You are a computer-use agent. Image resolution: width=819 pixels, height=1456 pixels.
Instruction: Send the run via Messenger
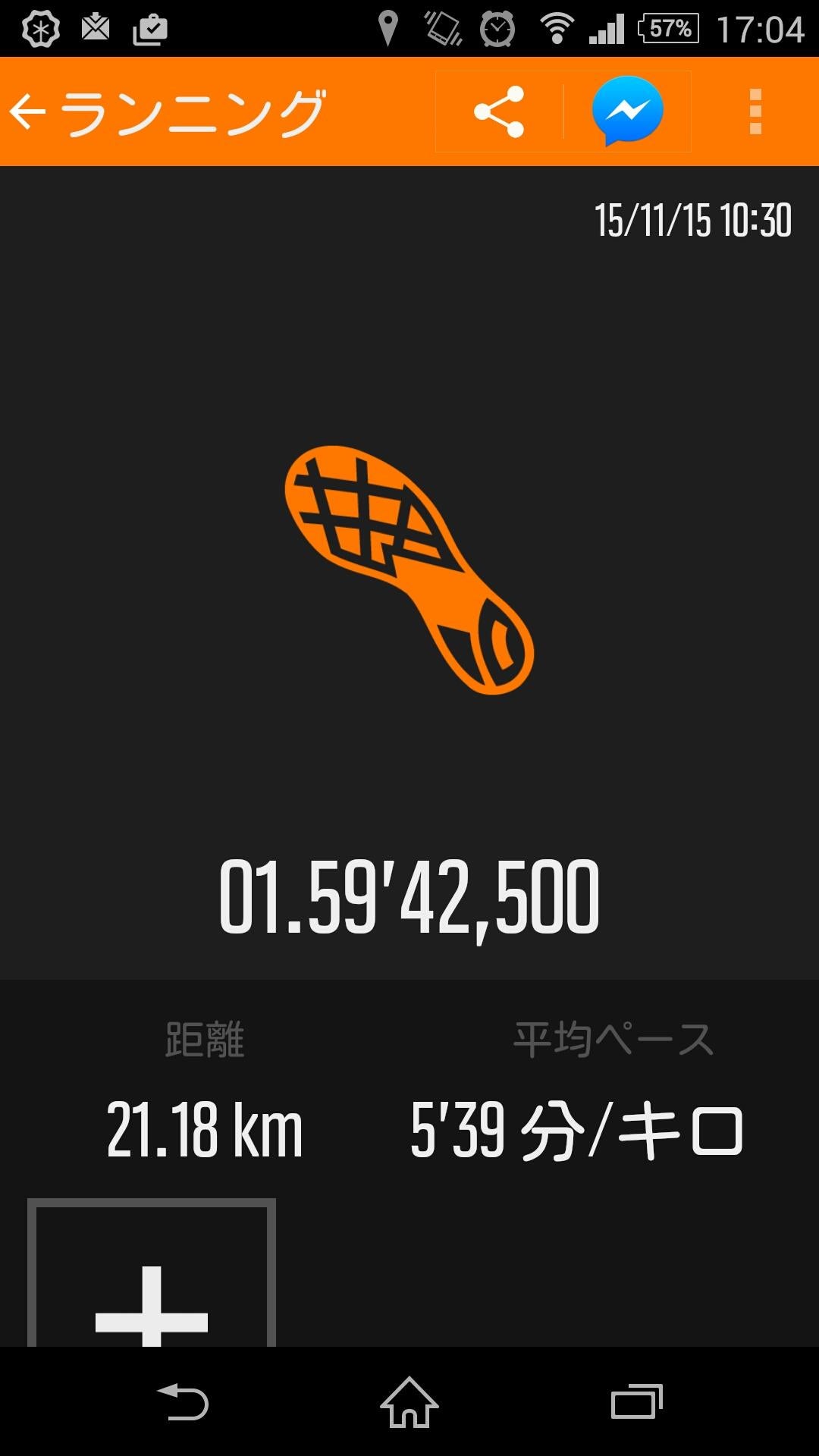point(627,112)
